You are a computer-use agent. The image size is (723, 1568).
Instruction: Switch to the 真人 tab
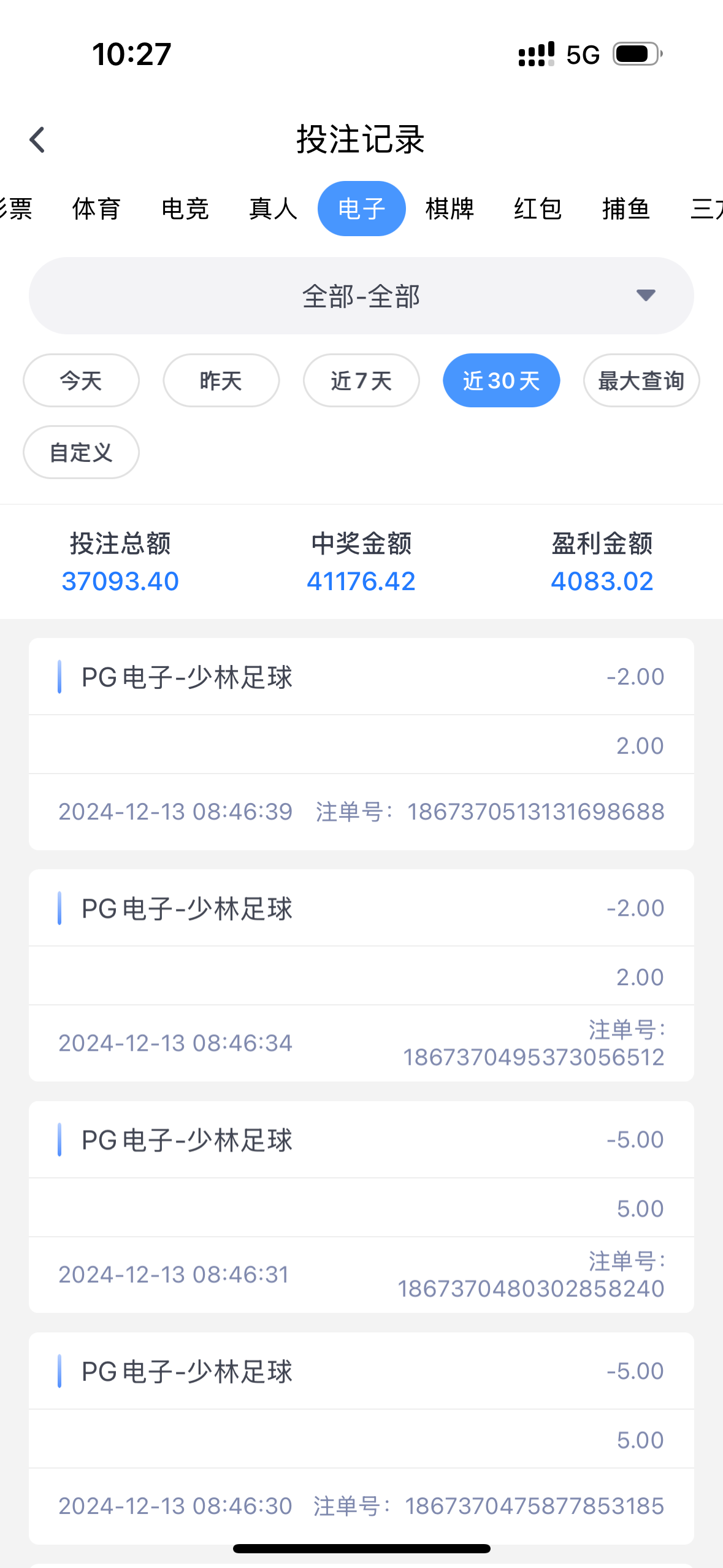[x=274, y=209]
